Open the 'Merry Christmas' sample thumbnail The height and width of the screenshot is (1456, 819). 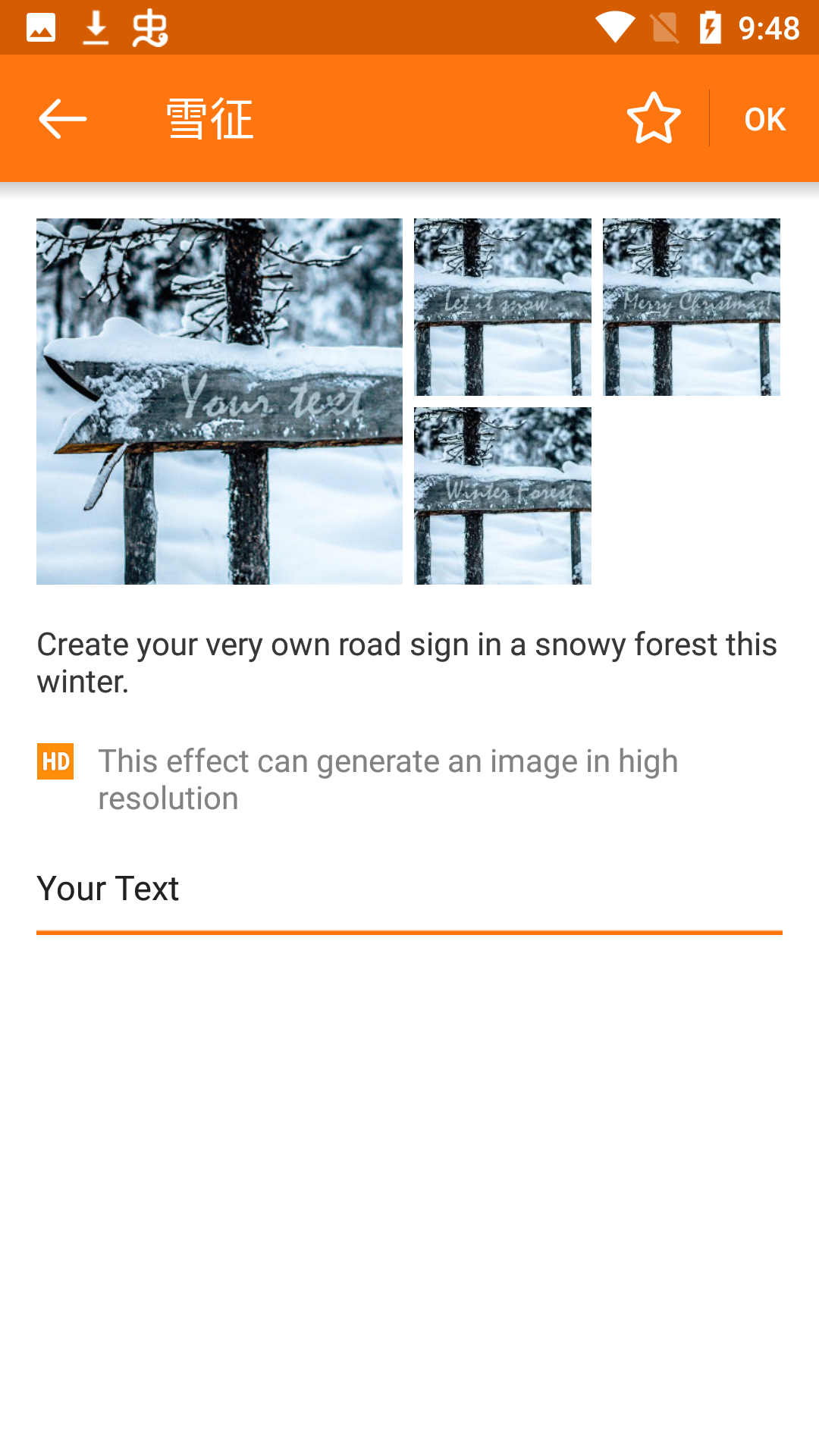tap(691, 307)
